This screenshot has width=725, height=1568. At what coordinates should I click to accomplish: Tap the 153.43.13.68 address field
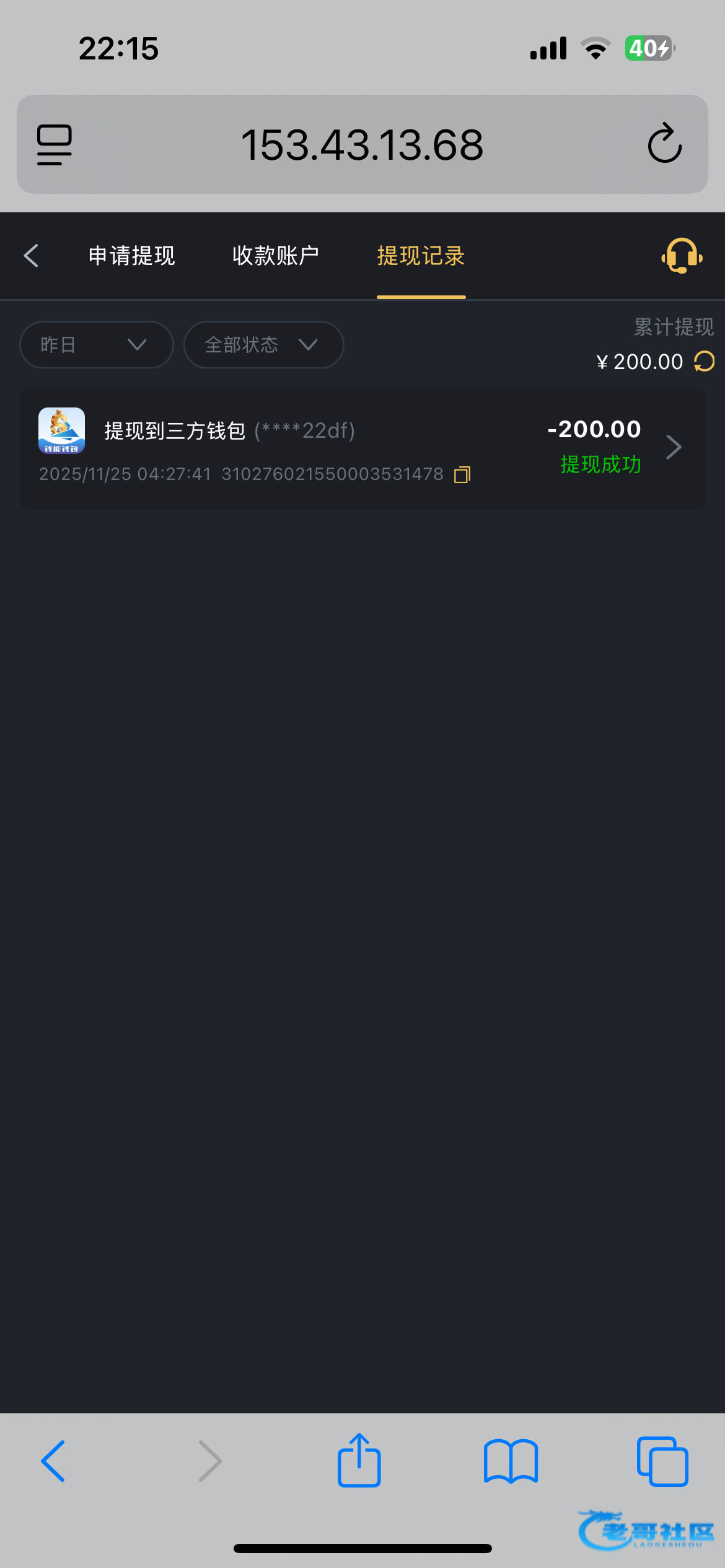tap(362, 145)
